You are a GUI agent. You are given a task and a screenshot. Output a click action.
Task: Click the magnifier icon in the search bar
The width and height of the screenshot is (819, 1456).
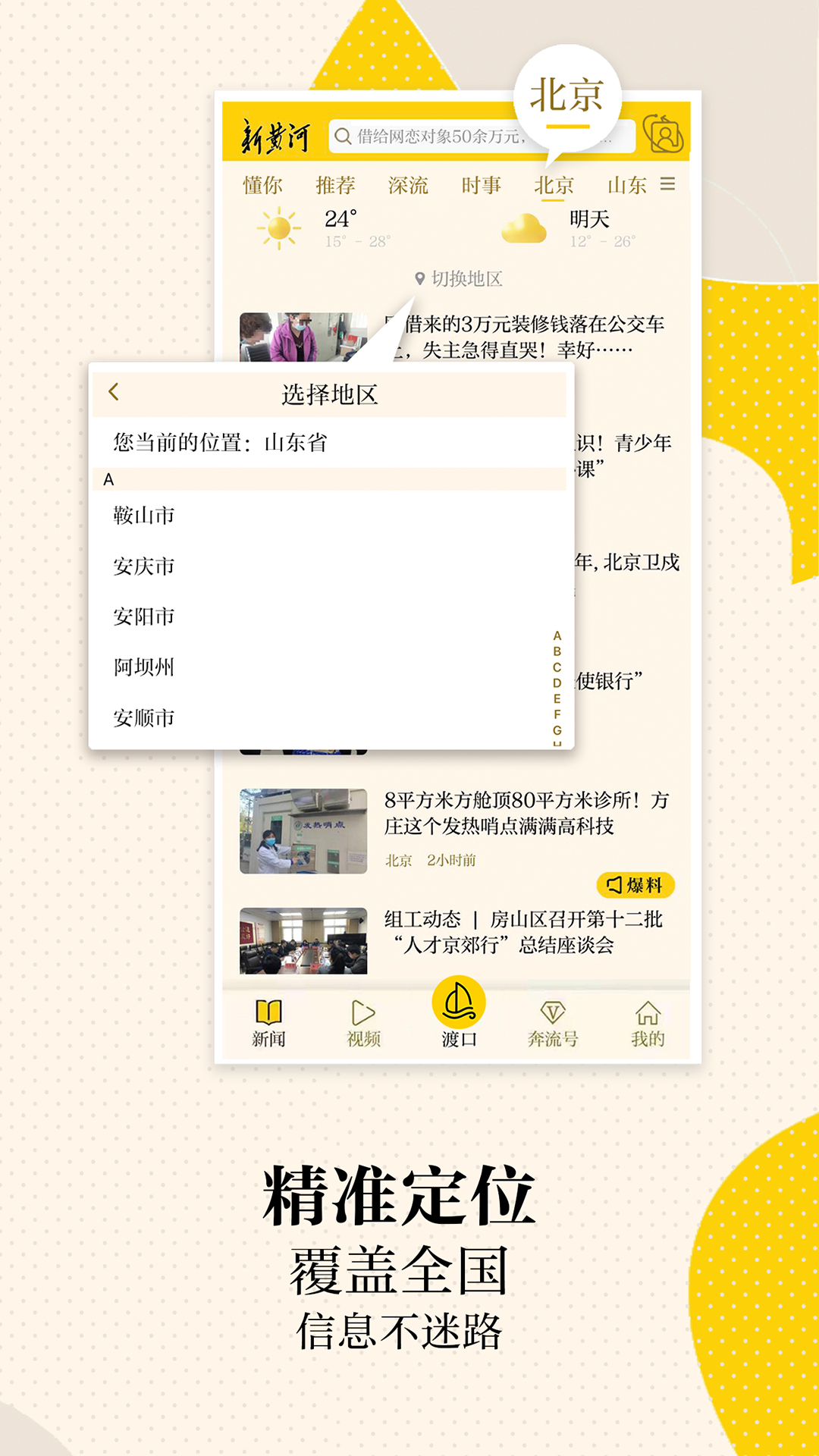341,135
